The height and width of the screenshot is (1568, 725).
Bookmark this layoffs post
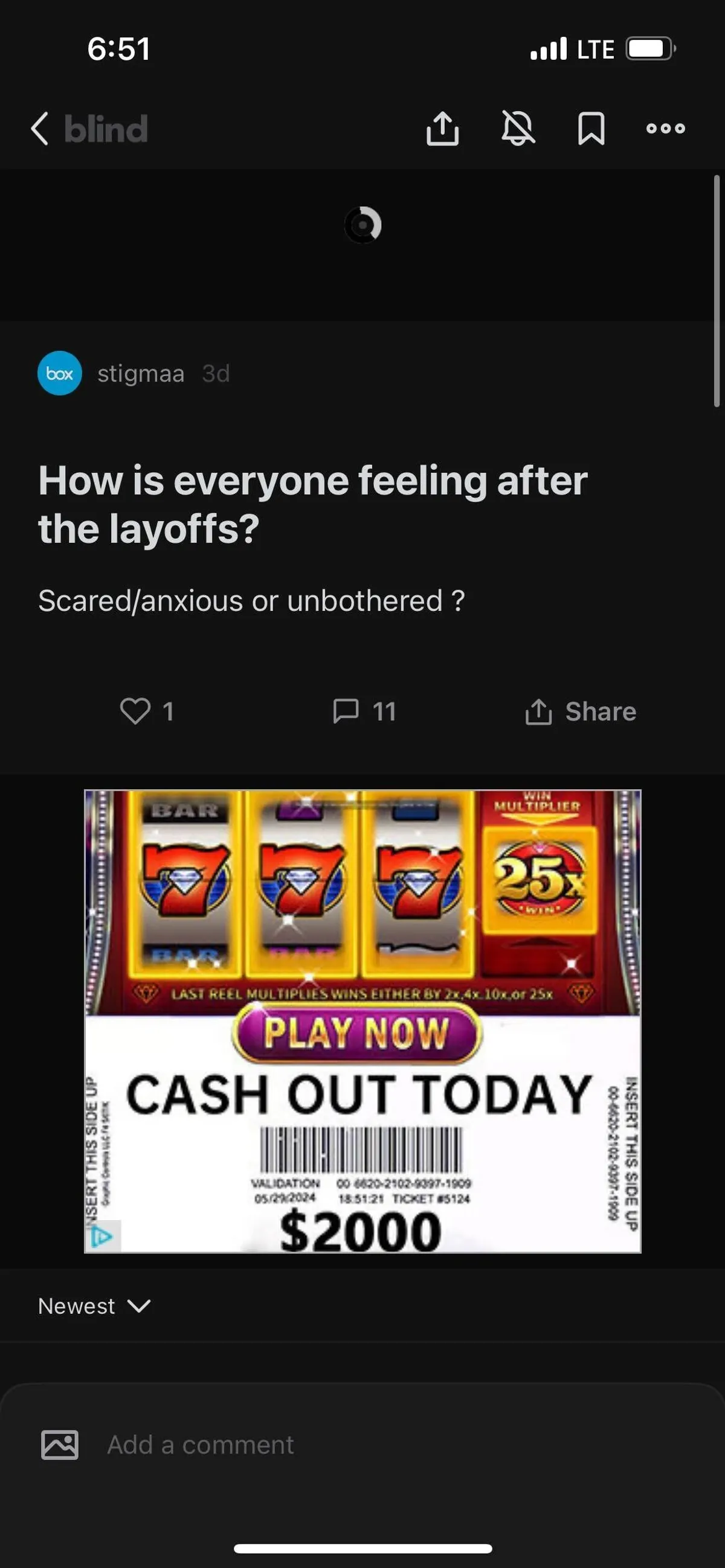coord(591,129)
